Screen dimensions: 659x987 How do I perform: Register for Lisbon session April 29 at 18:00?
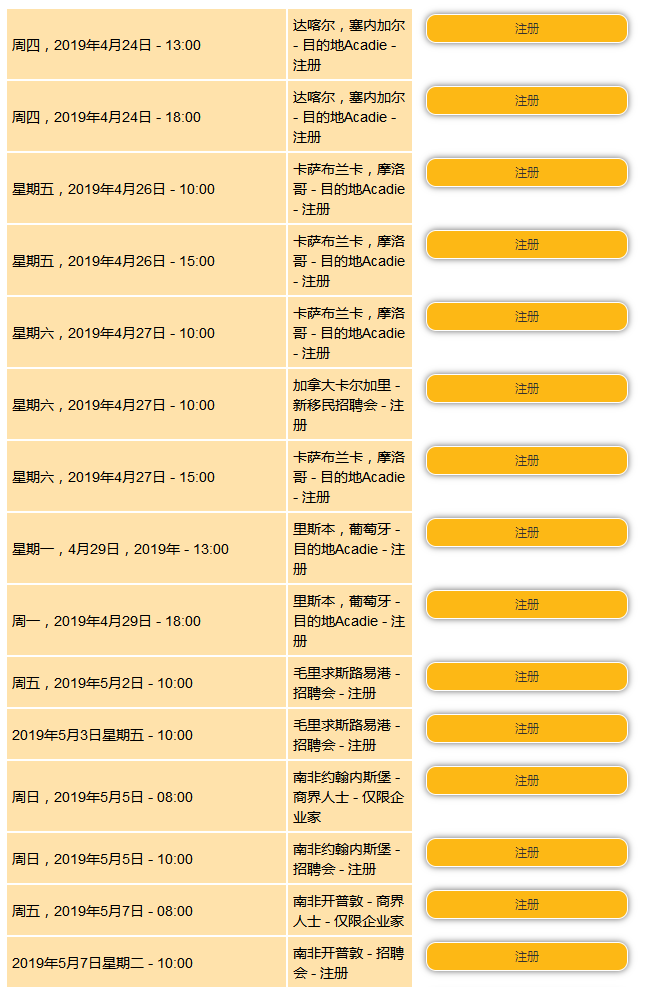pos(527,605)
